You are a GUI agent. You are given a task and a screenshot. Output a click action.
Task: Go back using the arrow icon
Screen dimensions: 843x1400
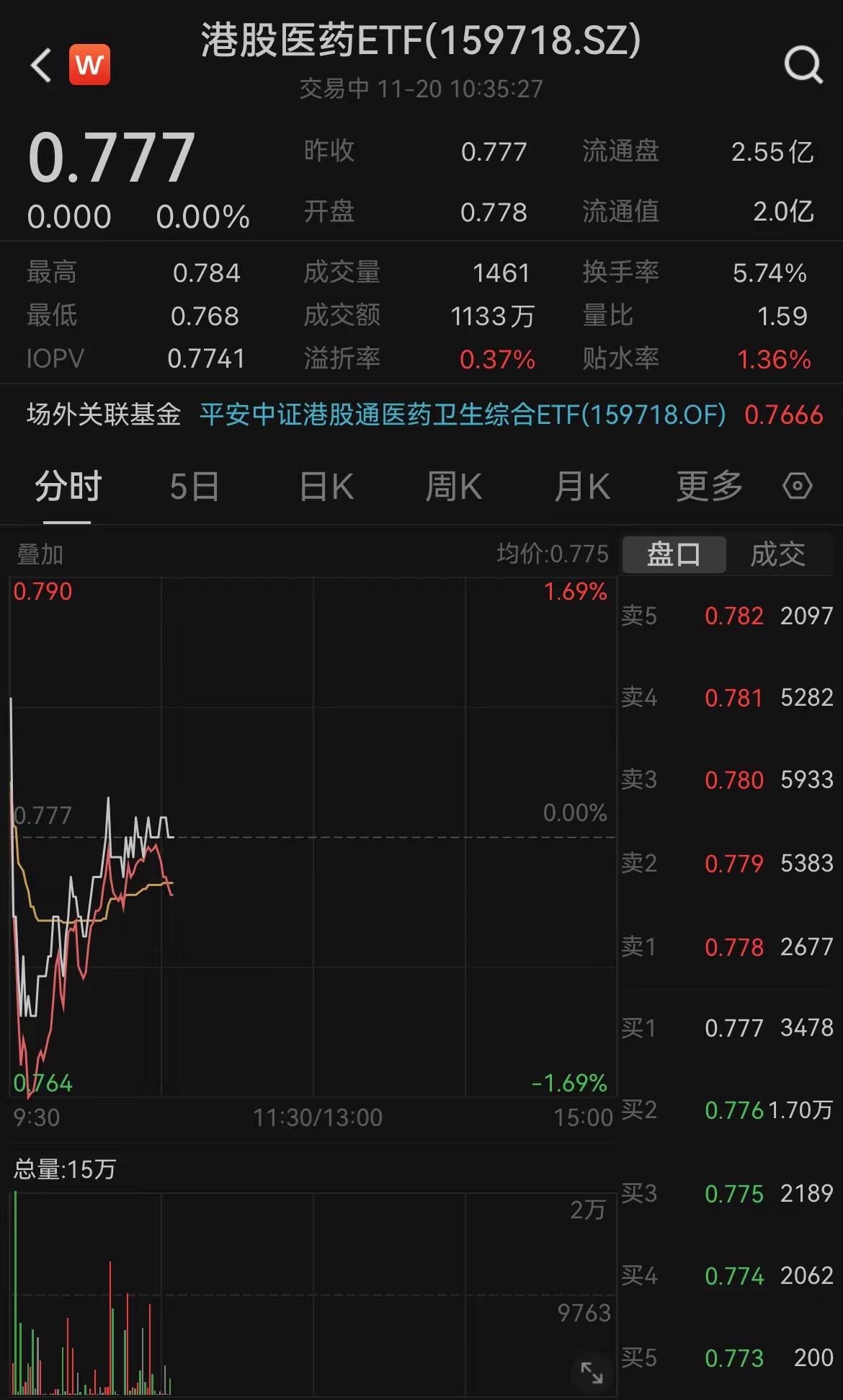click(41, 66)
